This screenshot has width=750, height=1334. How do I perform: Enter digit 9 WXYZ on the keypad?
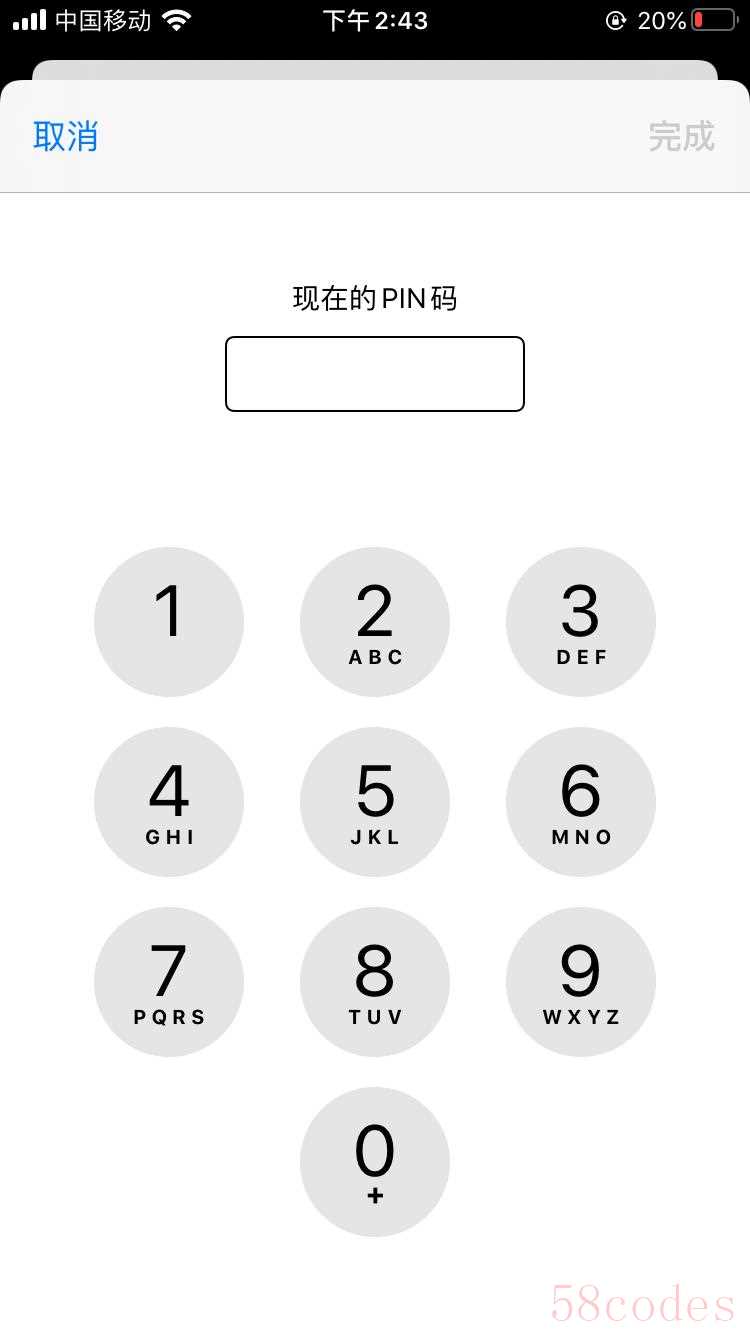pos(581,982)
